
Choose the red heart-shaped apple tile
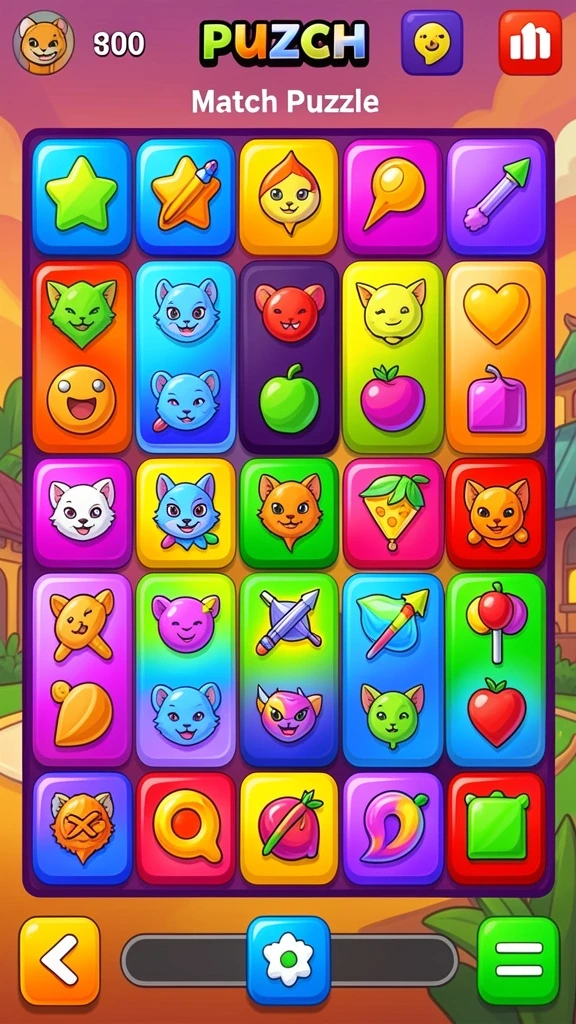point(496,712)
